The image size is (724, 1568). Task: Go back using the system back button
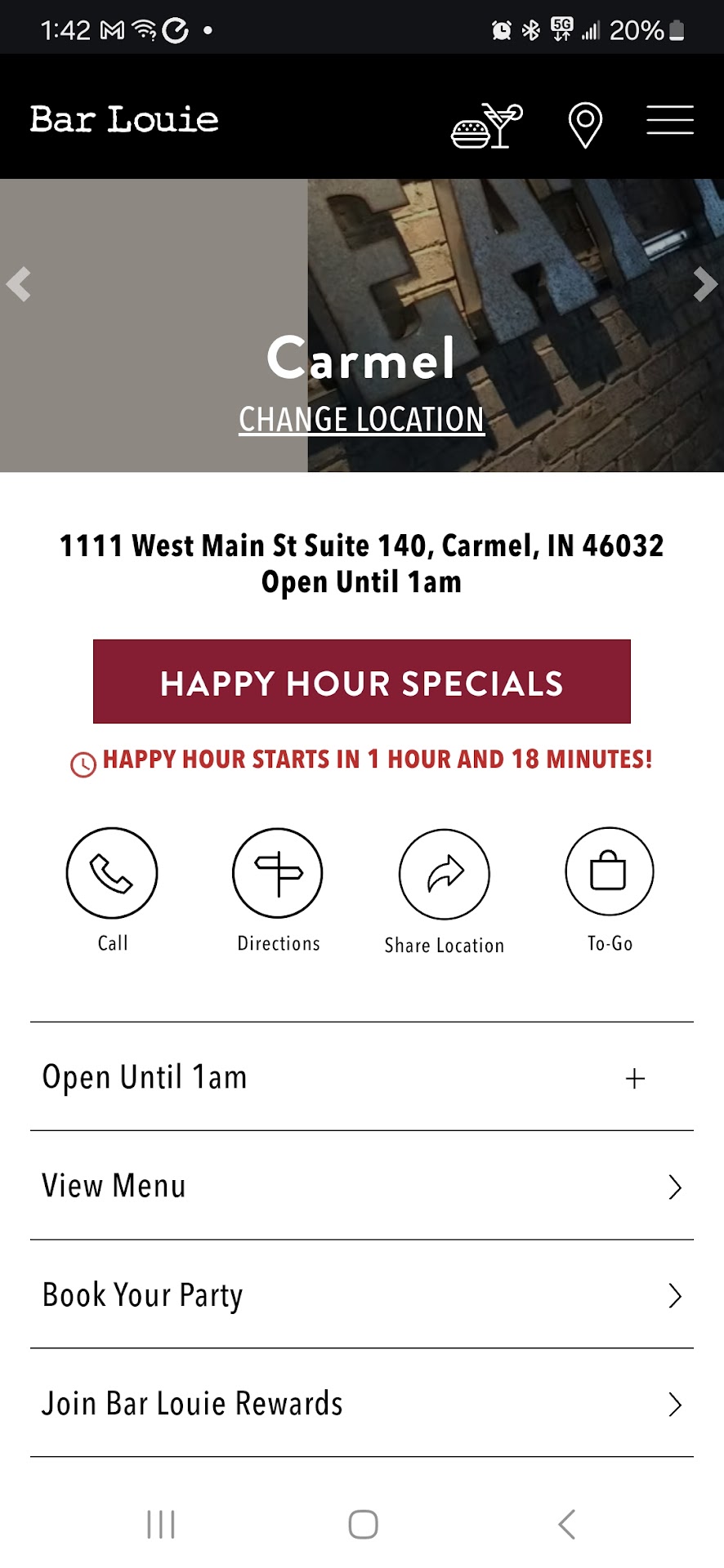tap(566, 1524)
